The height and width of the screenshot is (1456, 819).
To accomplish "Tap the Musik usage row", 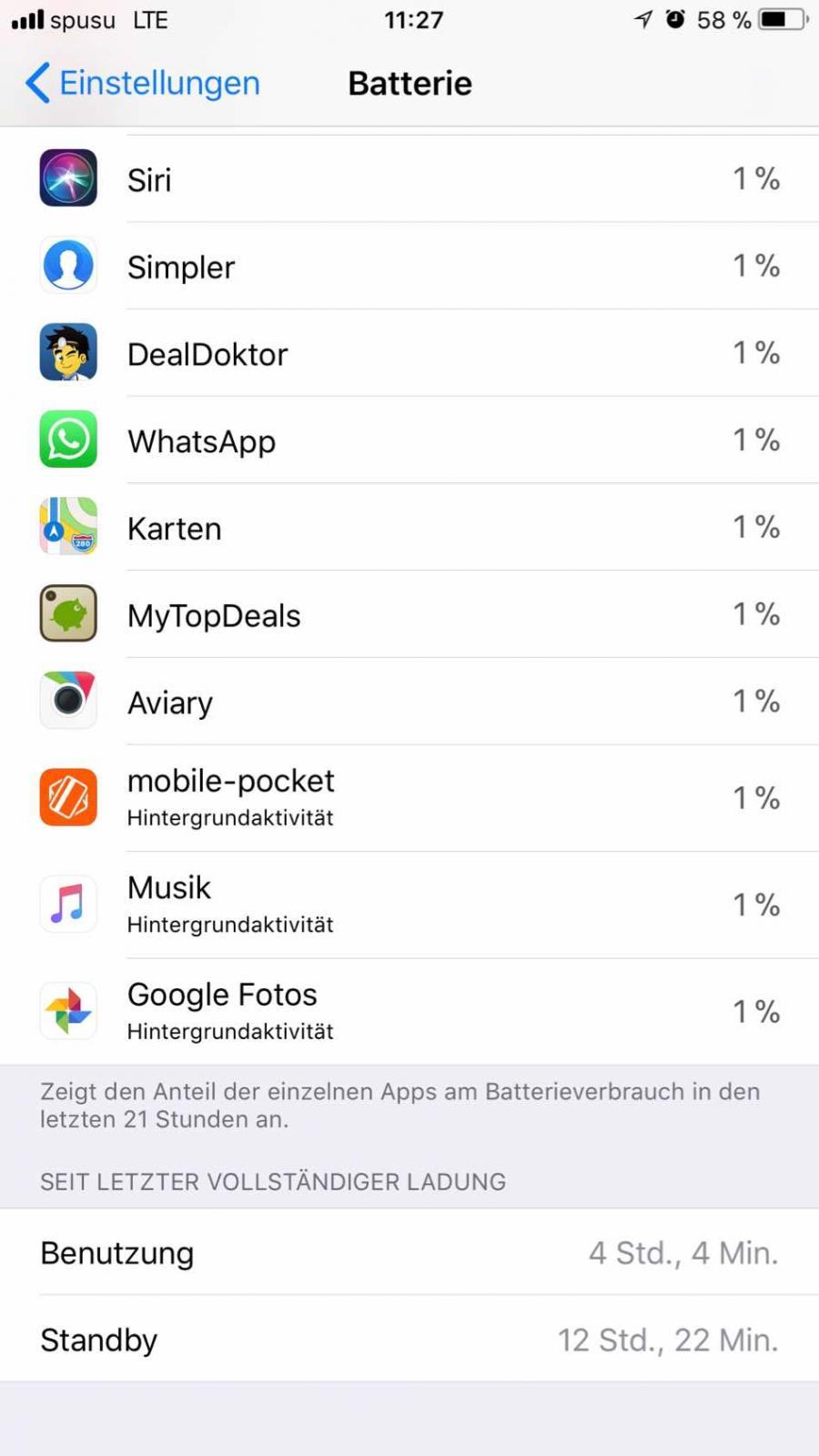I will pos(409,904).
